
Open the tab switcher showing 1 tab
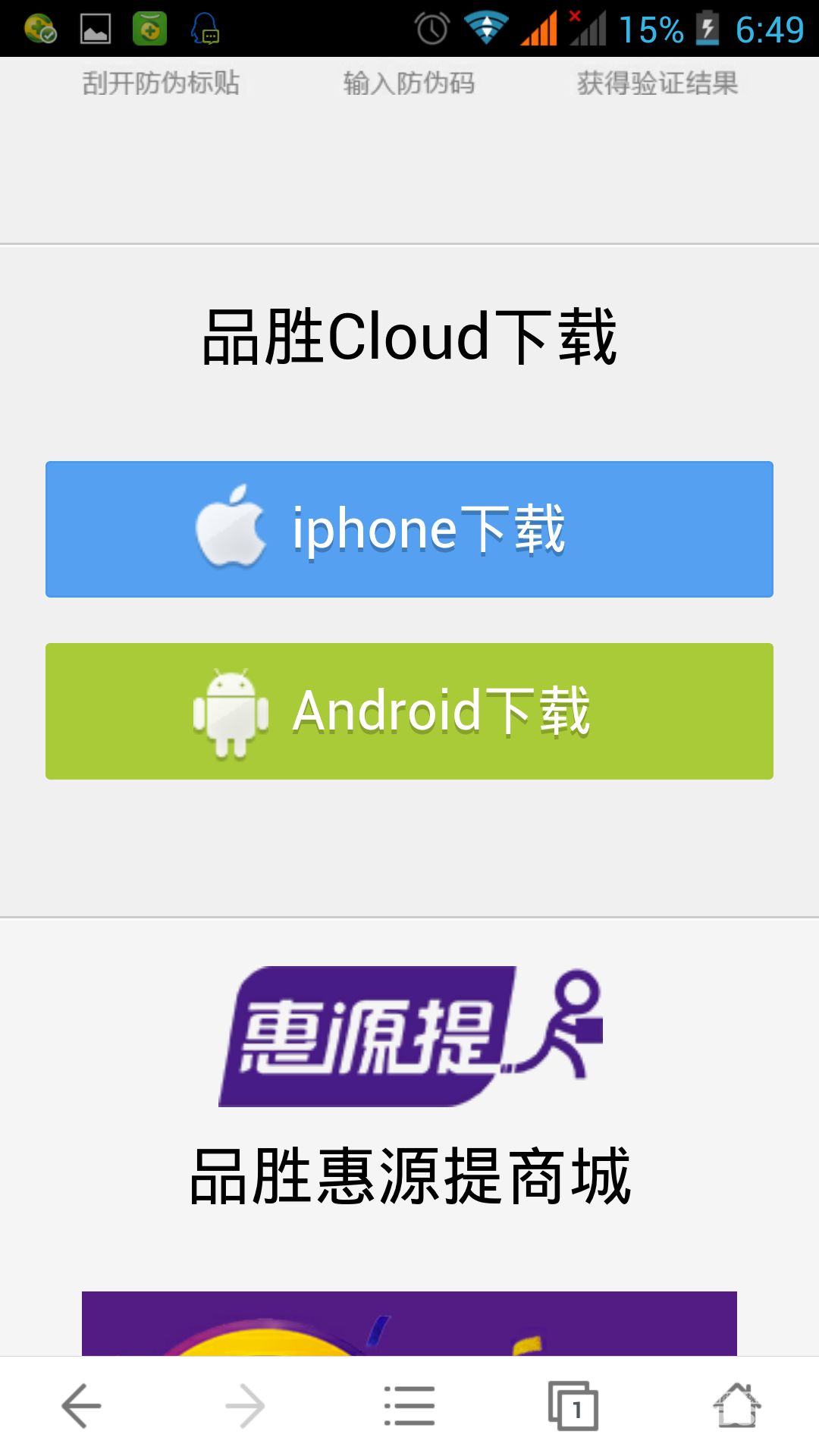[573, 1406]
